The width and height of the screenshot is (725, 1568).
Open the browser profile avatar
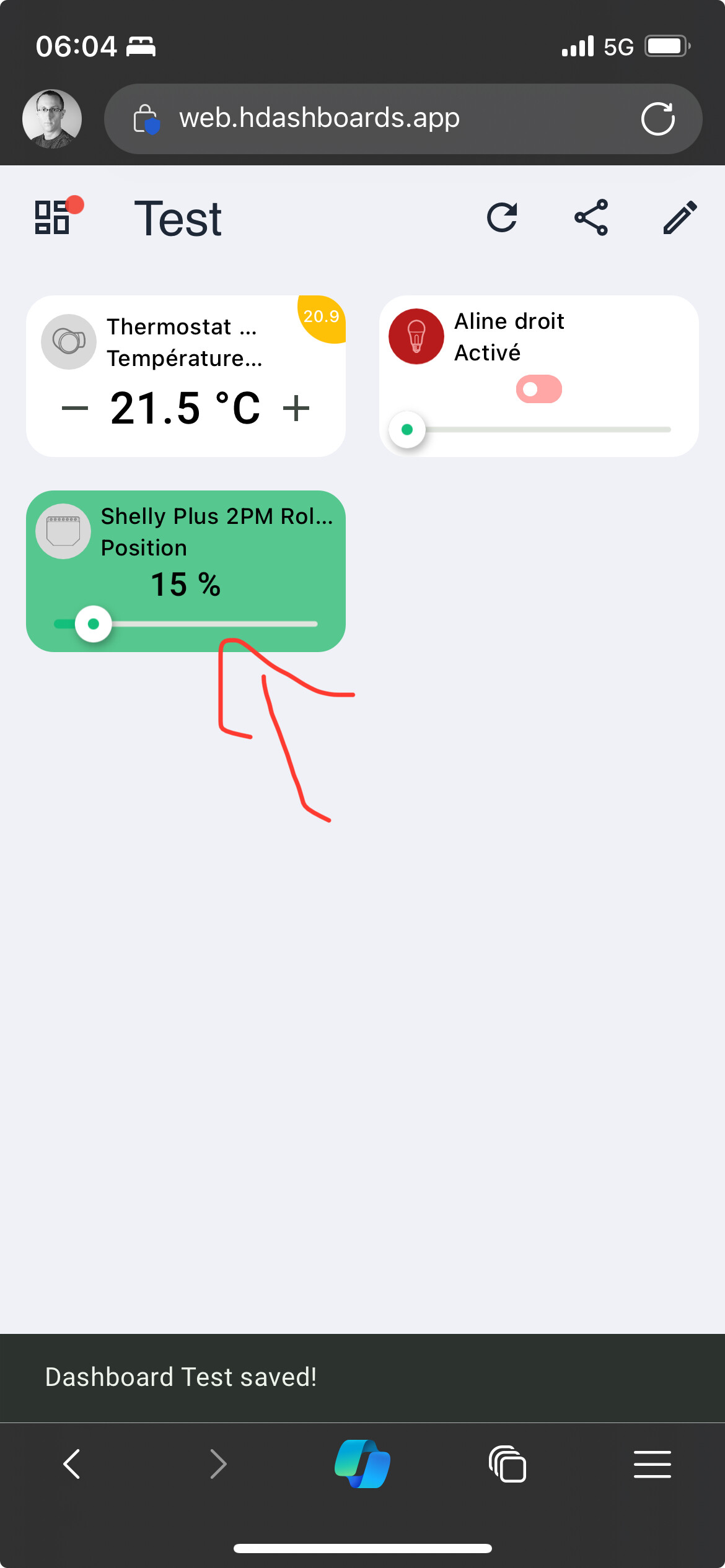pos(52,119)
